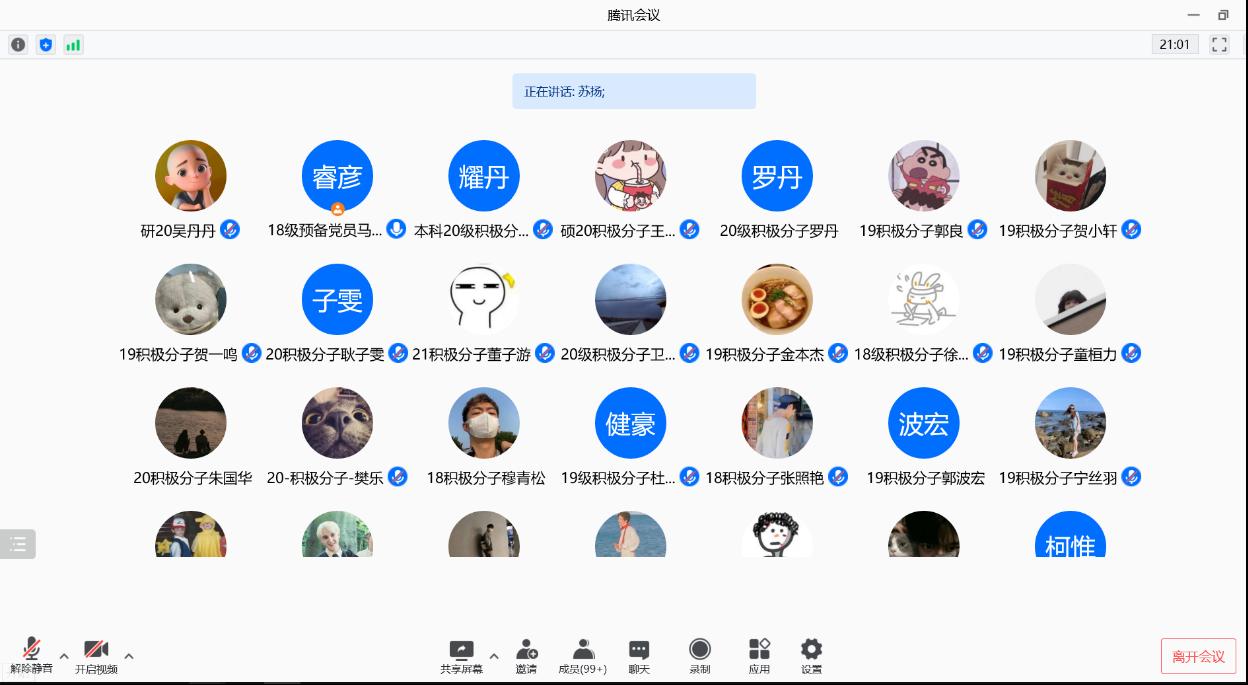View meeting info icon
Screen dimensions: 1248x685
pyautogui.click(x=18, y=45)
